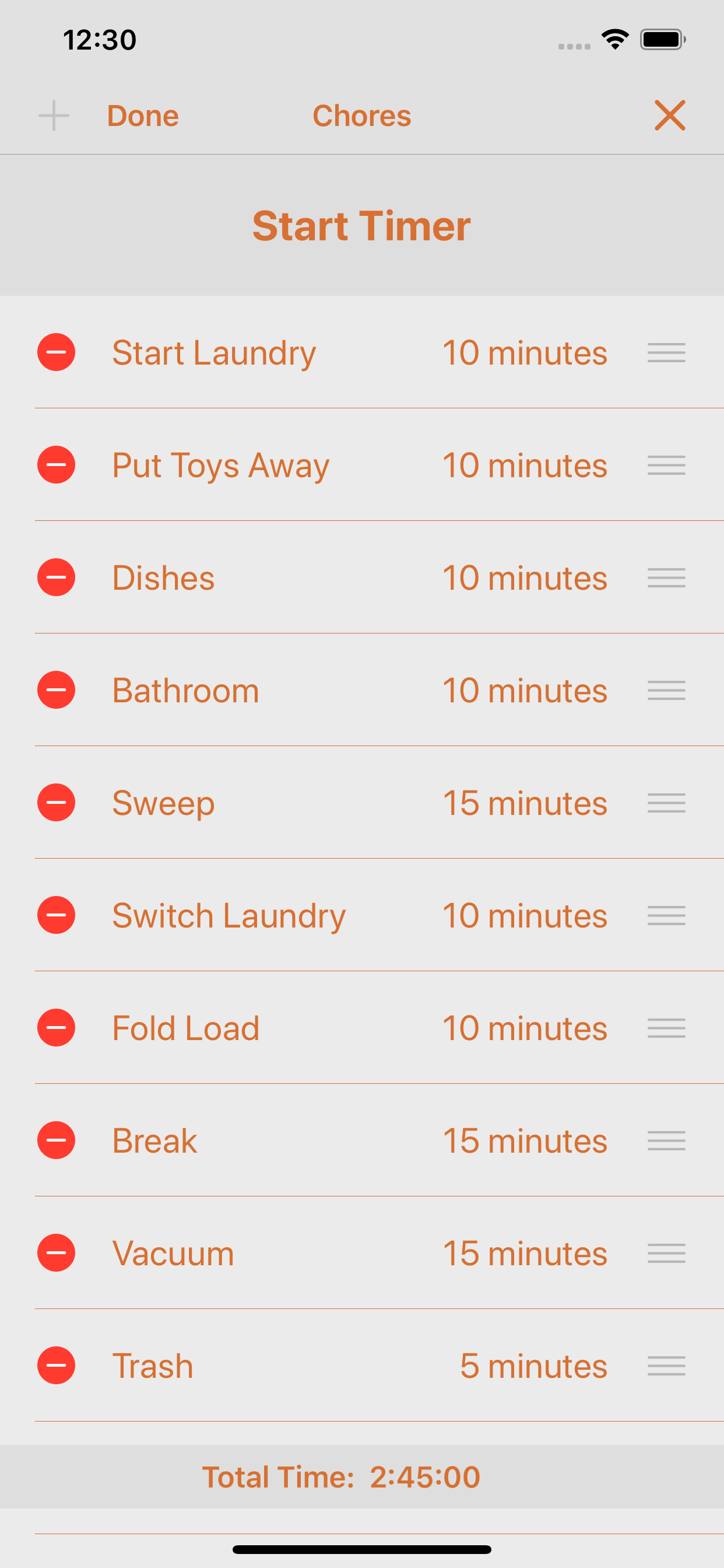
Task: Tap the delete icon next to Dishes
Action: coord(56,577)
